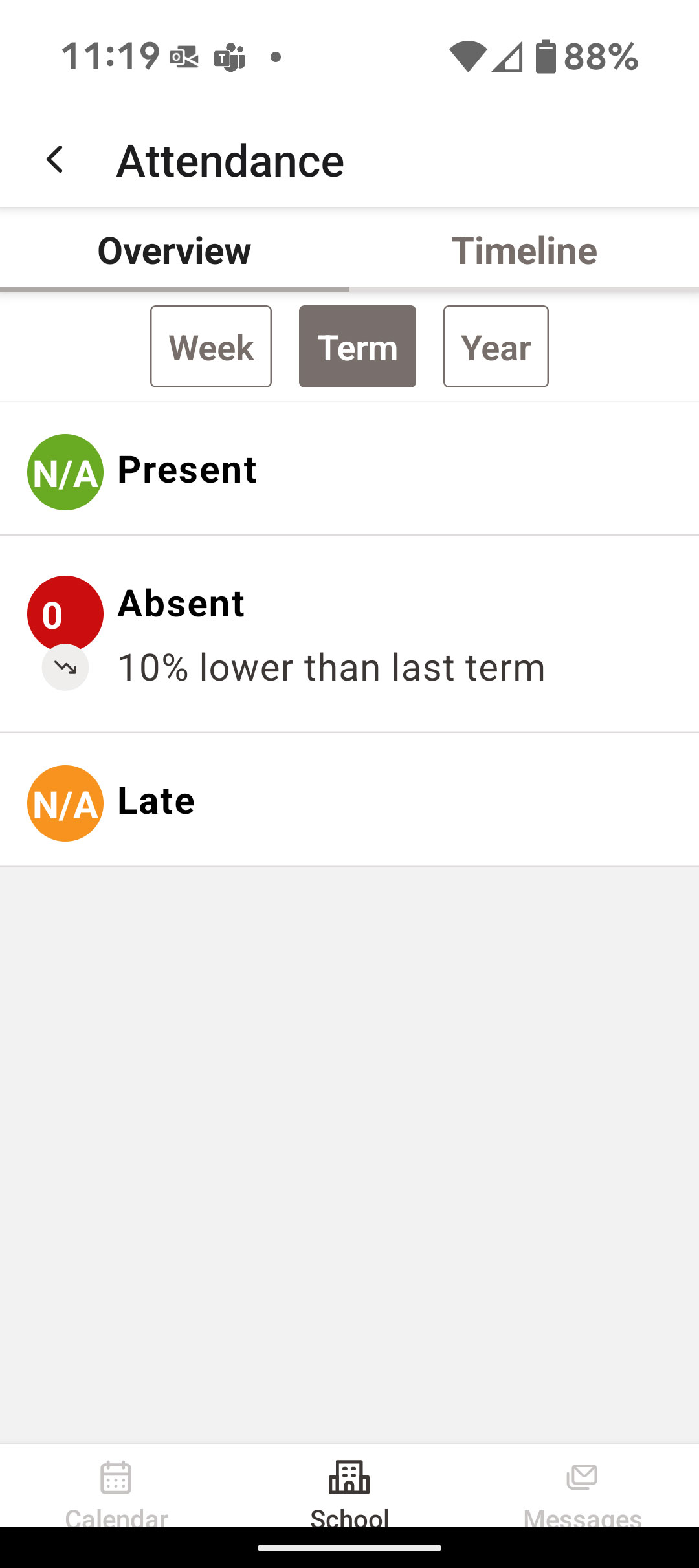Tap the battery indicator in the status bar

point(546,57)
